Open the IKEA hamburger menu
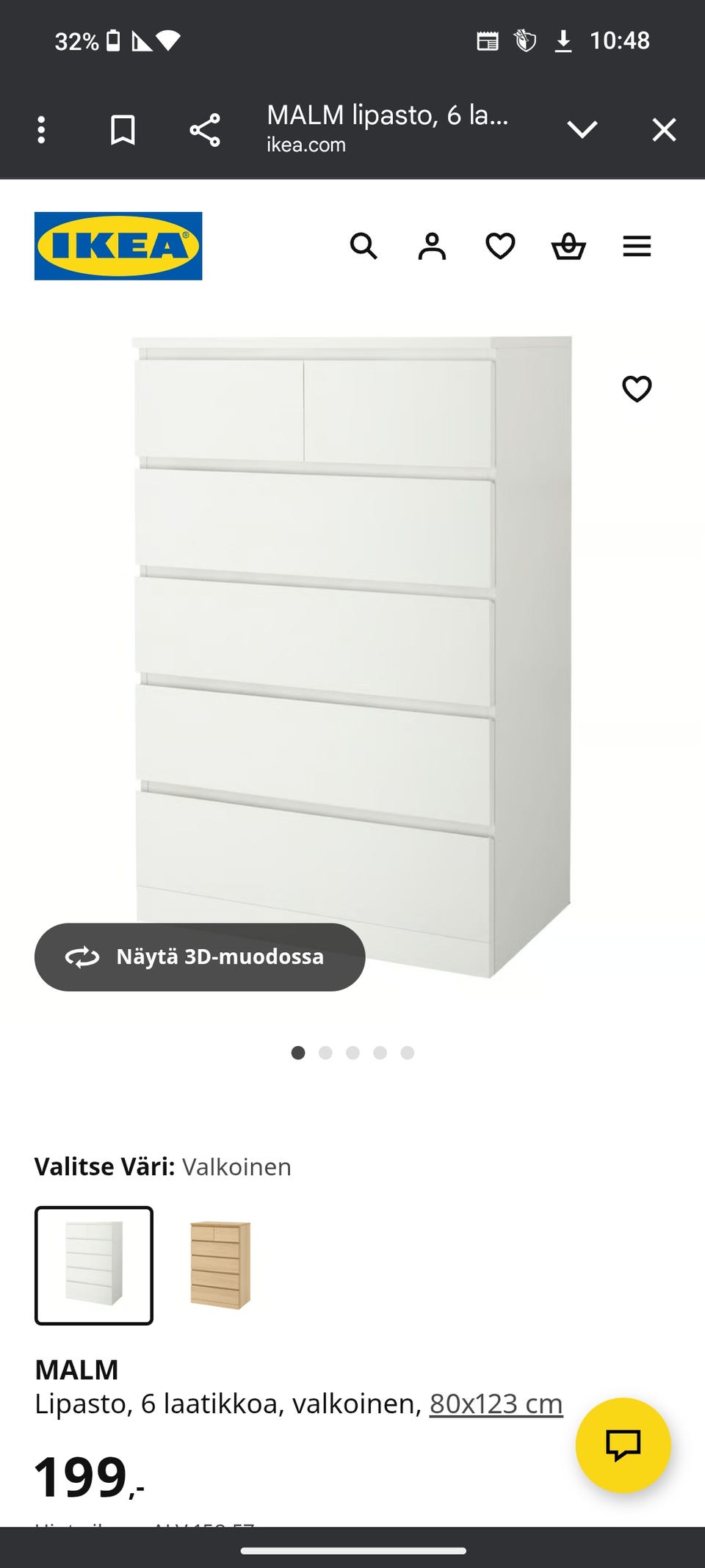The height and width of the screenshot is (1568, 705). pyautogui.click(x=637, y=246)
